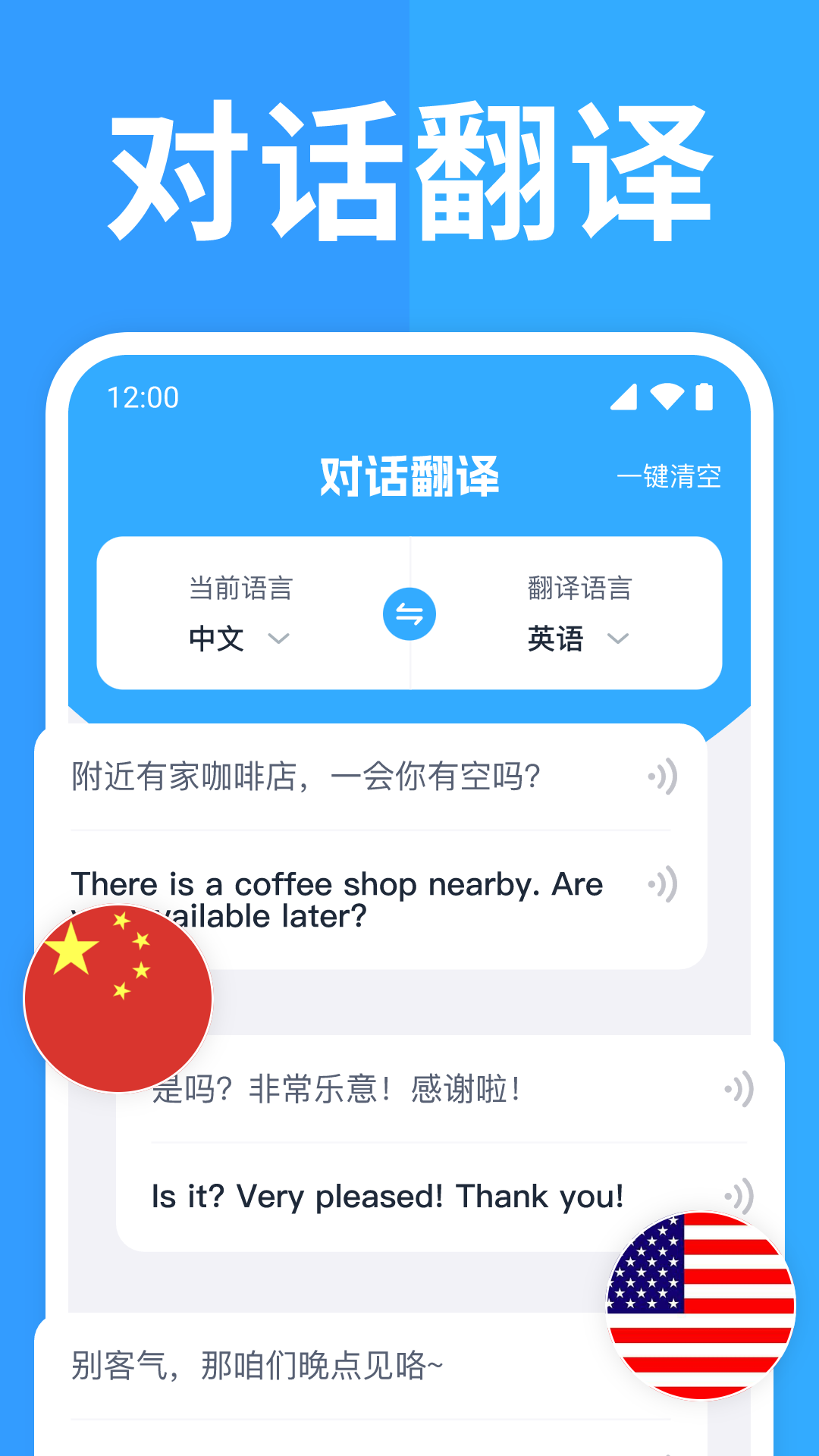Image resolution: width=819 pixels, height=1456 pixels.
Task: Click the Wi-Fi icon in the status bar
Action: [666, 397]
